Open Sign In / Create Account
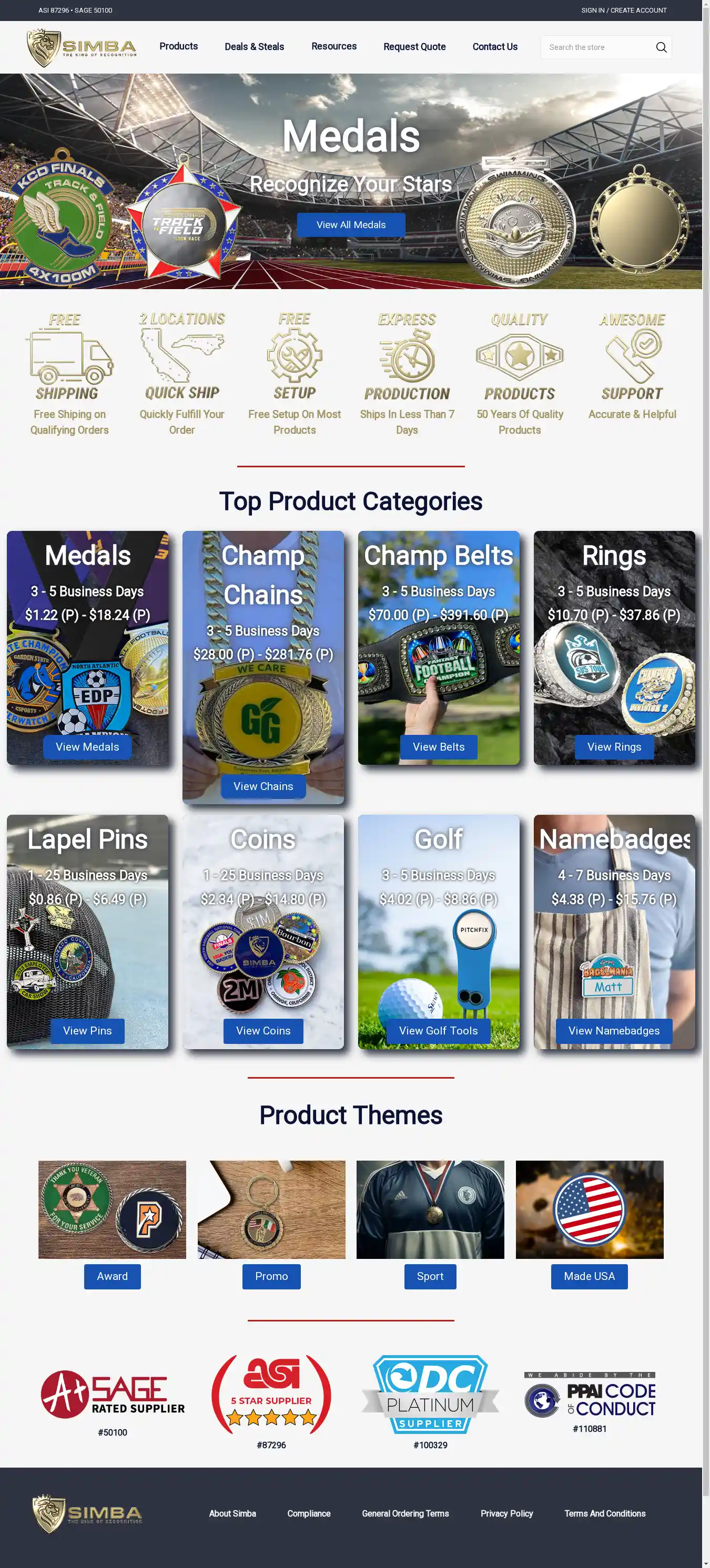 [x=624, y=11]
